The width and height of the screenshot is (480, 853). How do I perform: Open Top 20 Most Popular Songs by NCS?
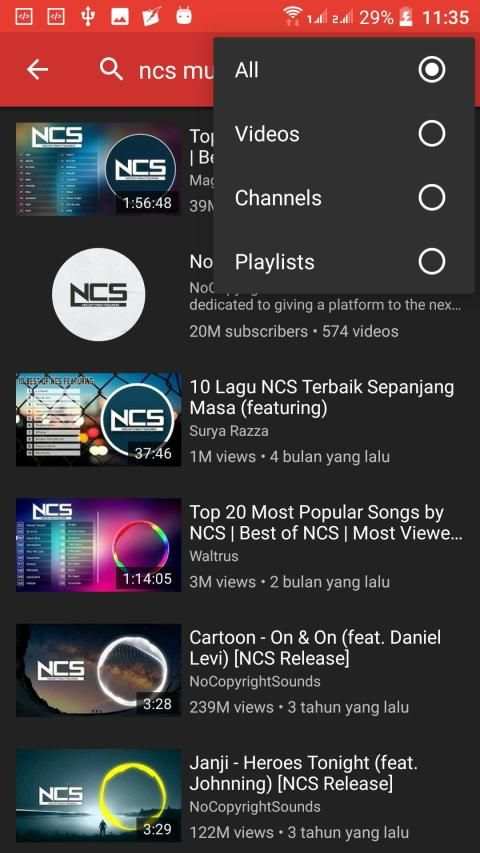click(x=239, y=545)
